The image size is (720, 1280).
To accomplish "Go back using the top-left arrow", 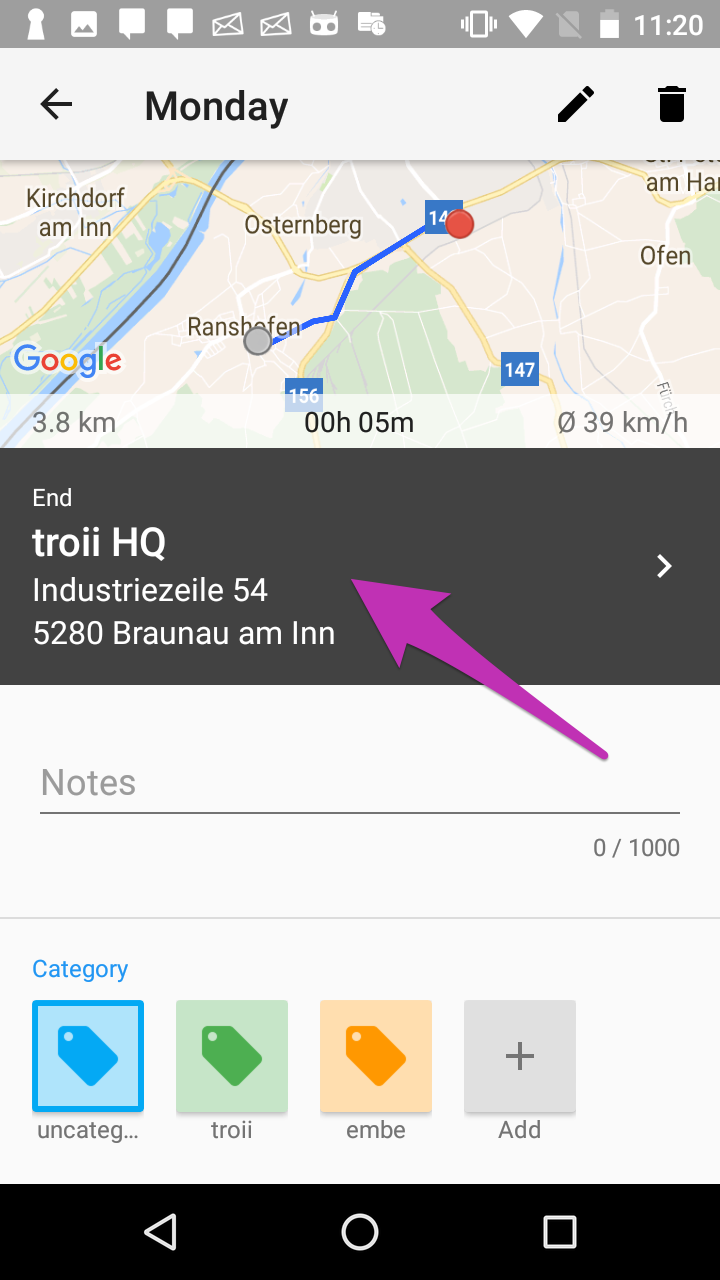I will (56, 104).
